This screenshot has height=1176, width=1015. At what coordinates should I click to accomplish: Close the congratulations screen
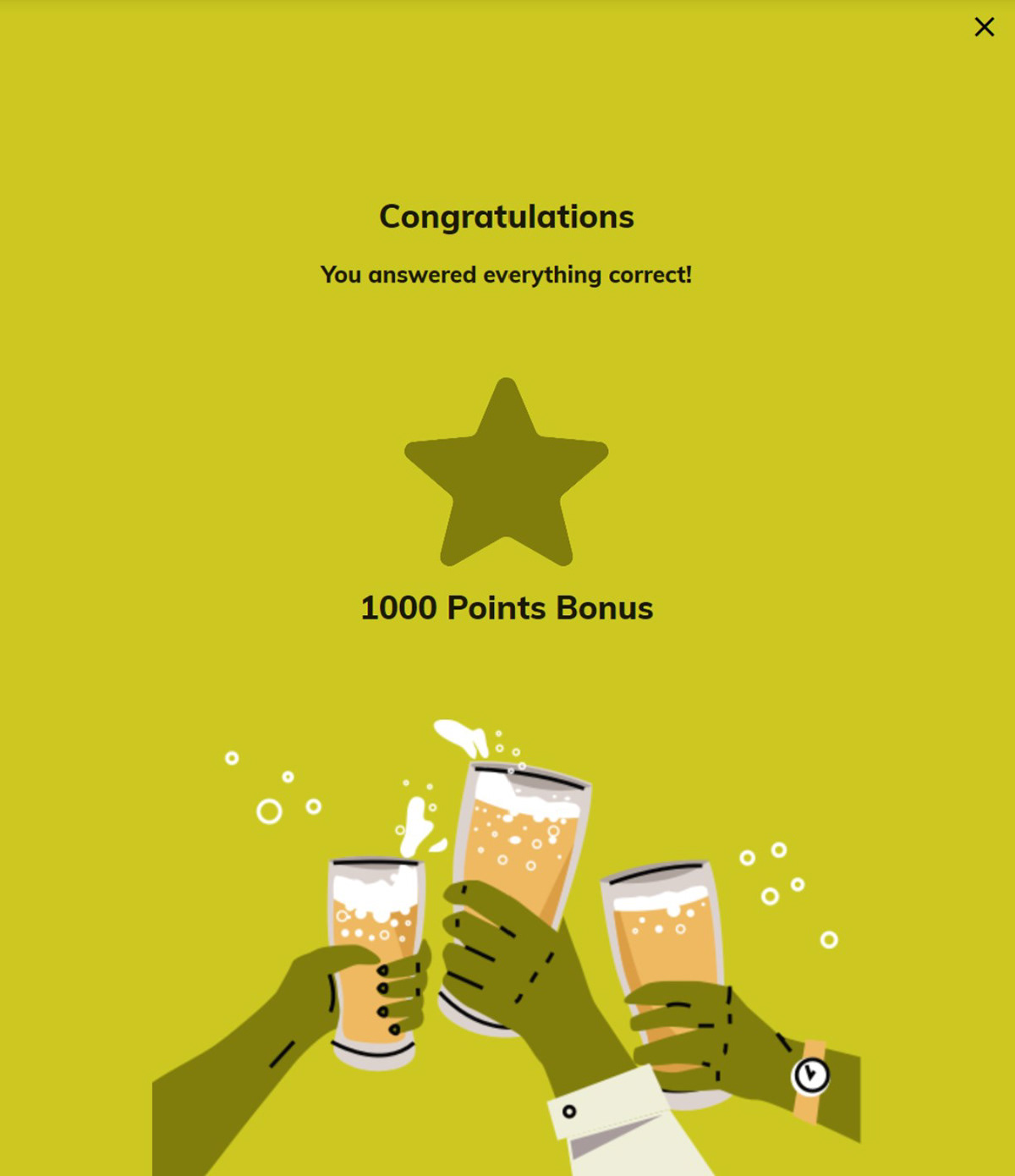984,27
